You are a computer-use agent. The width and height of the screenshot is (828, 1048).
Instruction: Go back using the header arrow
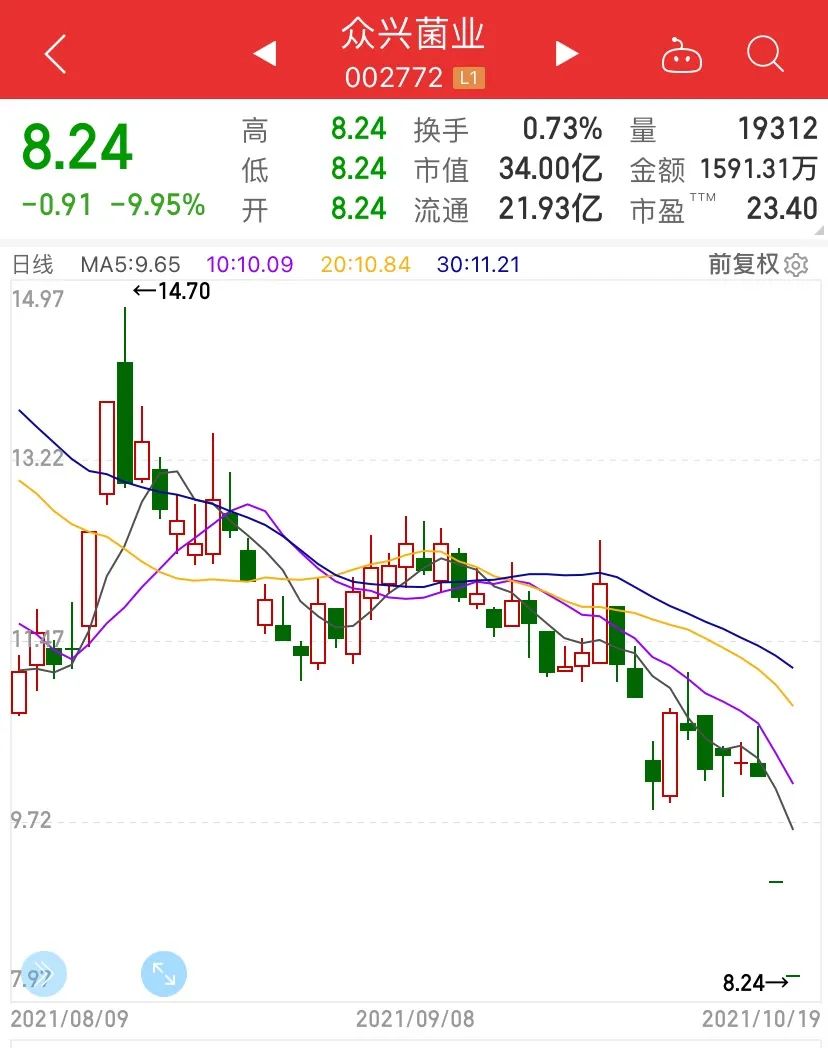(x=56, y=54)
